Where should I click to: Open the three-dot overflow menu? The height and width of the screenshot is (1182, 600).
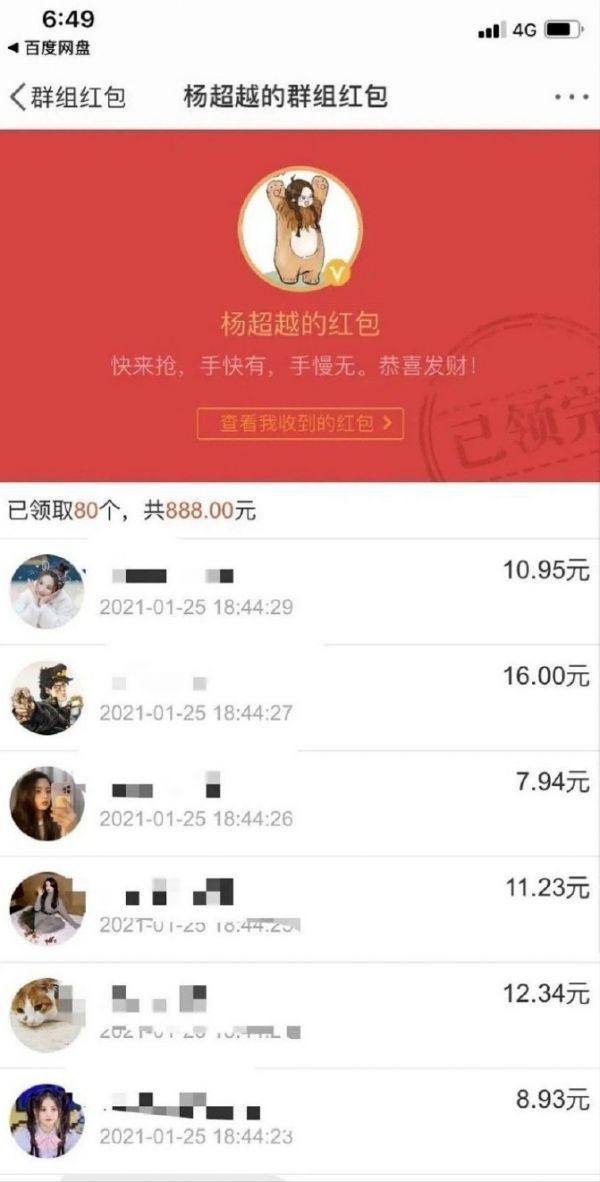[571, 97]
